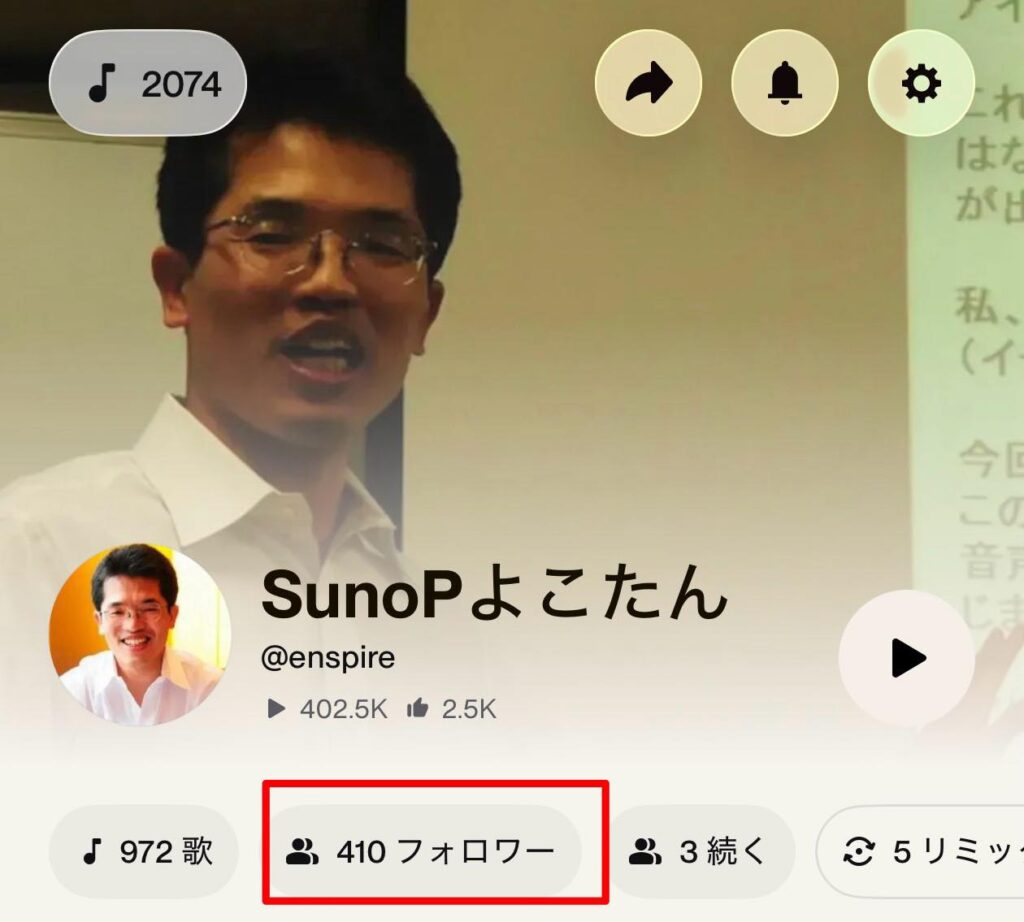Open the round profile avatar
The image size is (1024, 922).
140,635
